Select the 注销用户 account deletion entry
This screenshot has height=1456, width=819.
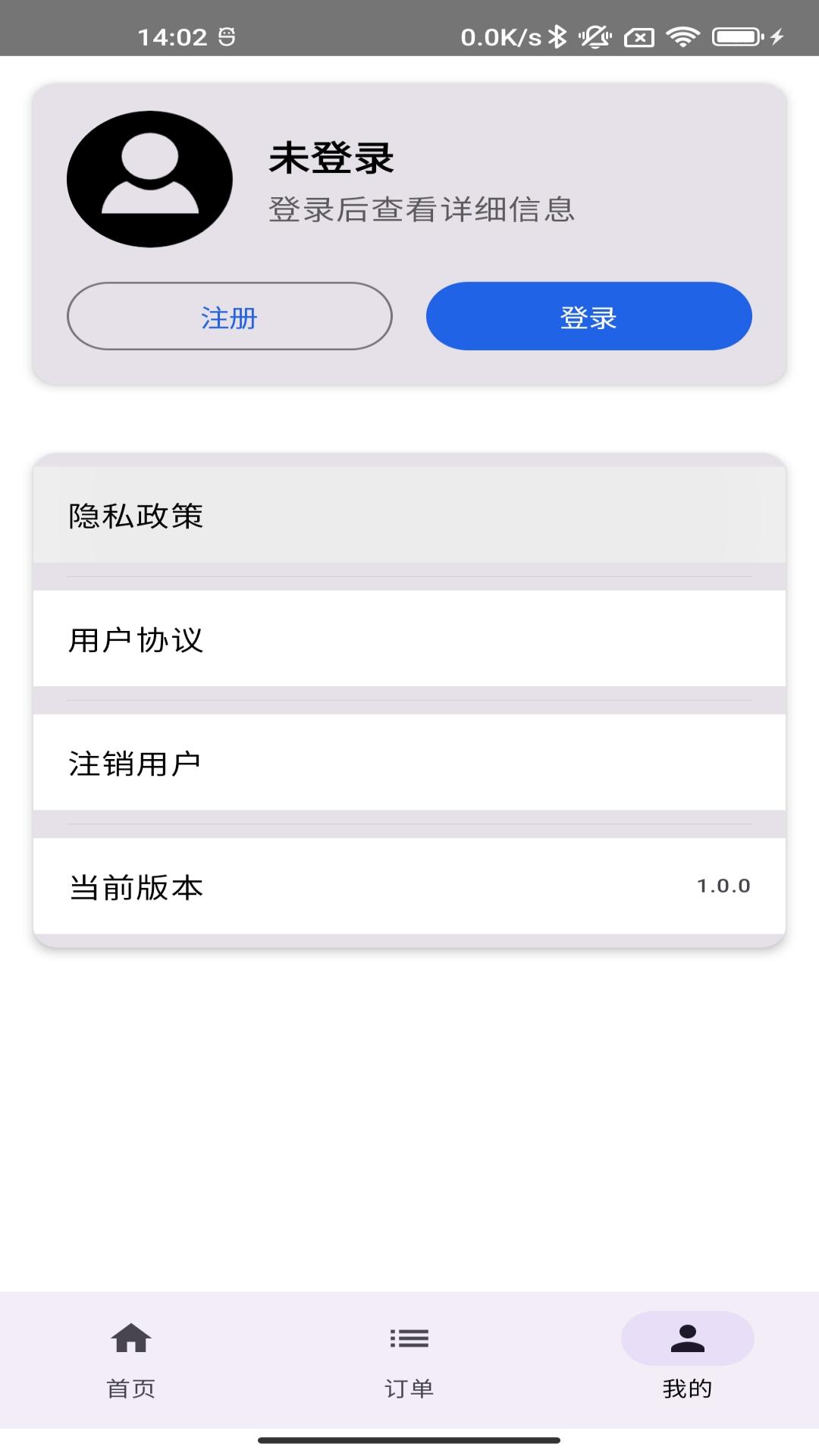[409, 764]
